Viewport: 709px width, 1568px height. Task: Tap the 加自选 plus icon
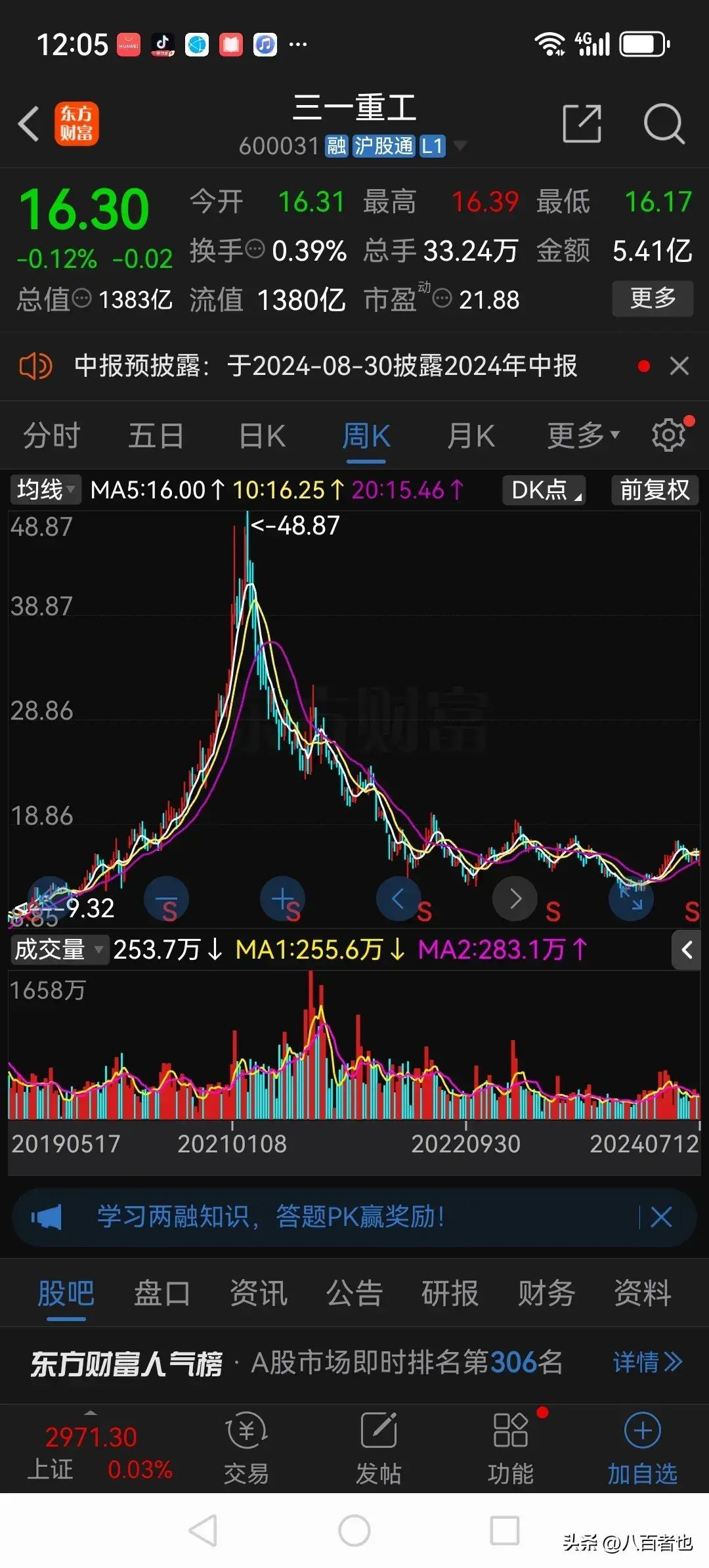[x=641, y=1429]
